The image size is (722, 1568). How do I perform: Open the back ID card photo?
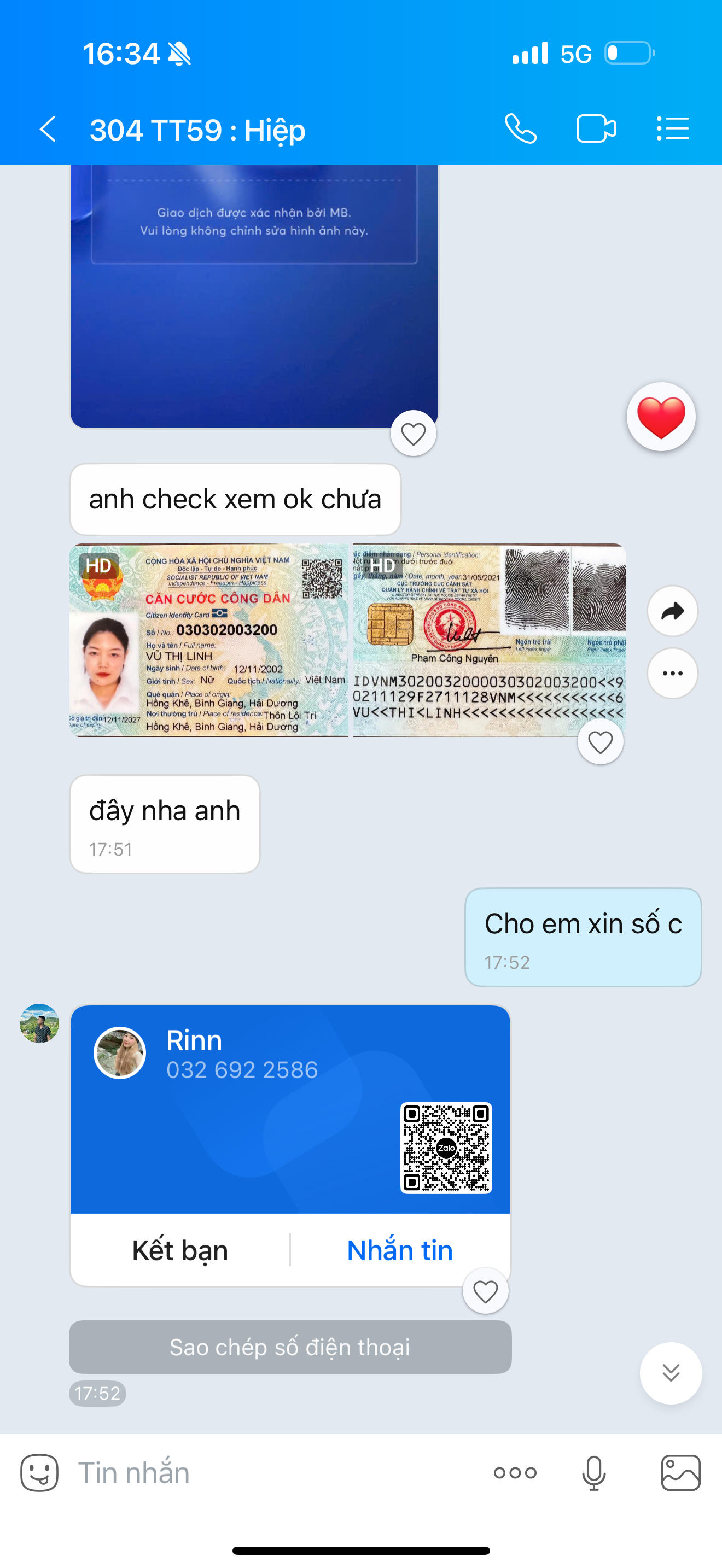pyautogui.click(x=489, y=640)
